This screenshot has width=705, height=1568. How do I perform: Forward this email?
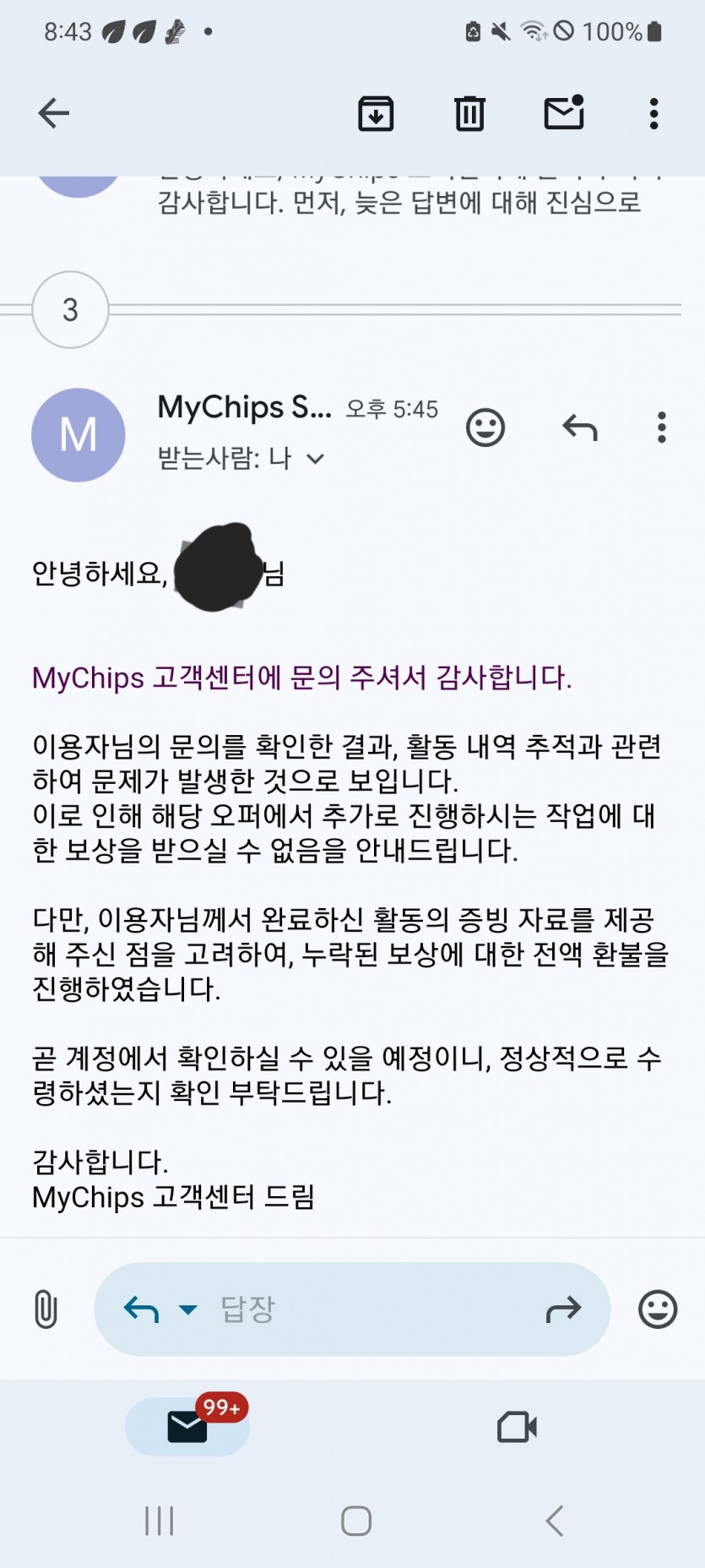(x=564, y=1309)
